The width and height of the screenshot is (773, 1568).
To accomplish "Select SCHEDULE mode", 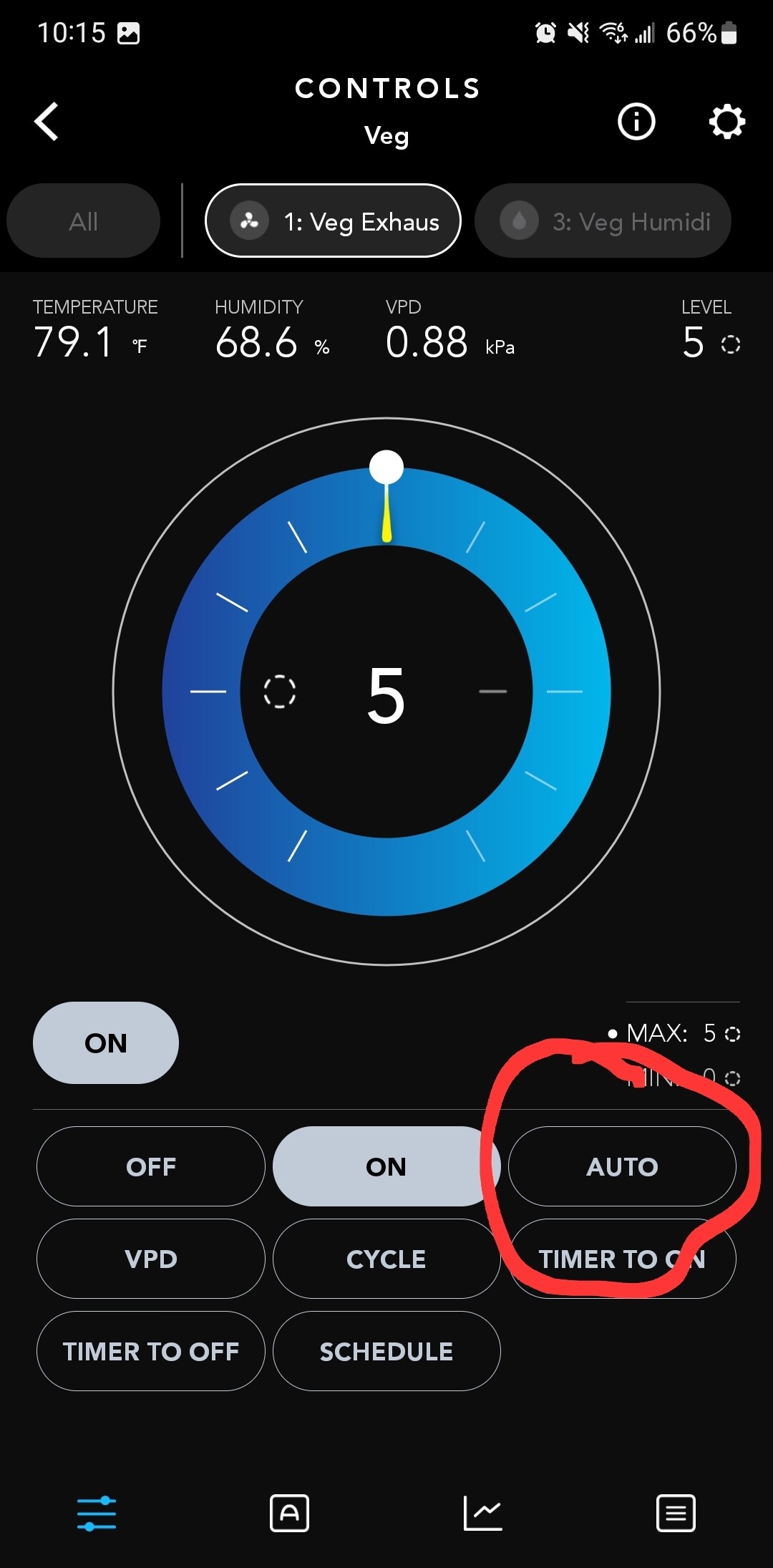I will point(386,1352).
